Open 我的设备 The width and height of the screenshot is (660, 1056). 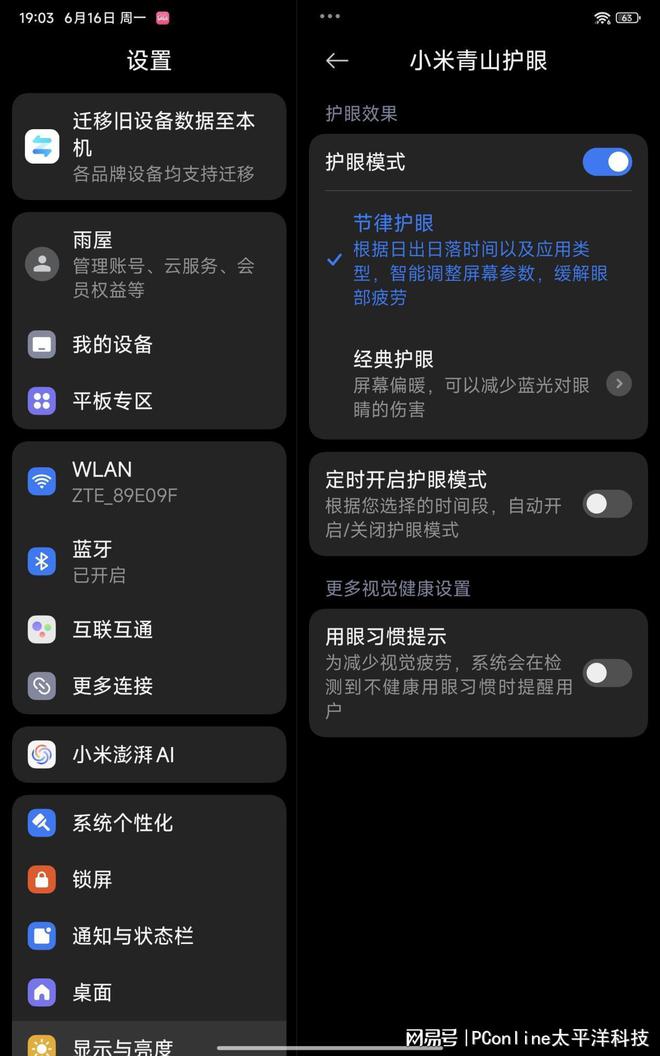coord(149,345)
